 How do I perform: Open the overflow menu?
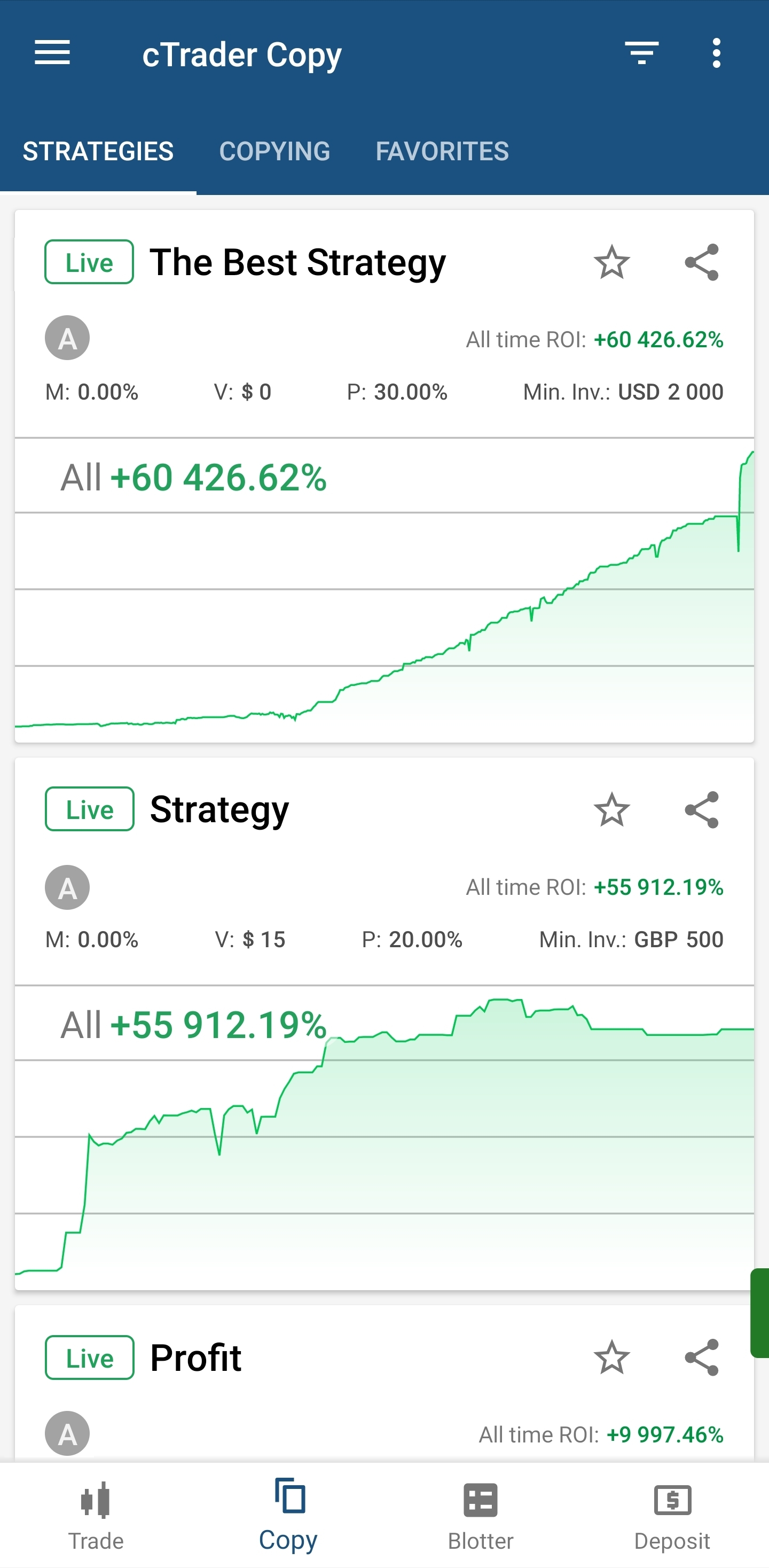pos(717,53)
